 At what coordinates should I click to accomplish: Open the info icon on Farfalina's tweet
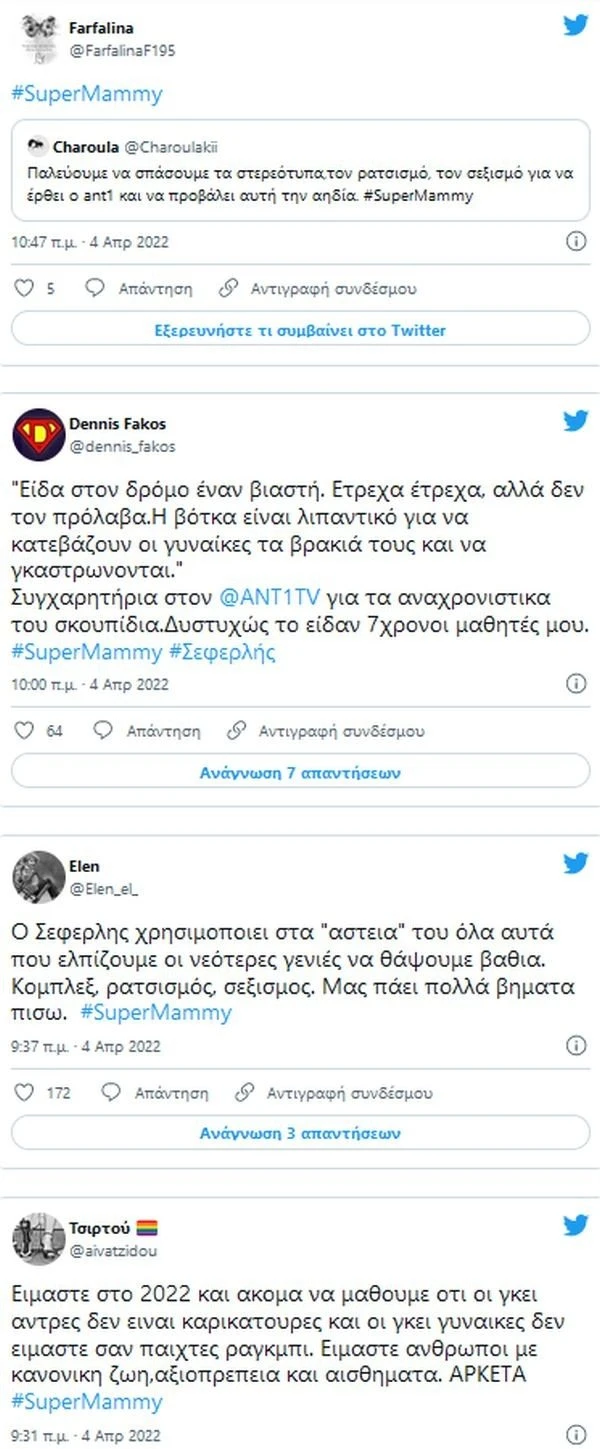tap(576, 242)
